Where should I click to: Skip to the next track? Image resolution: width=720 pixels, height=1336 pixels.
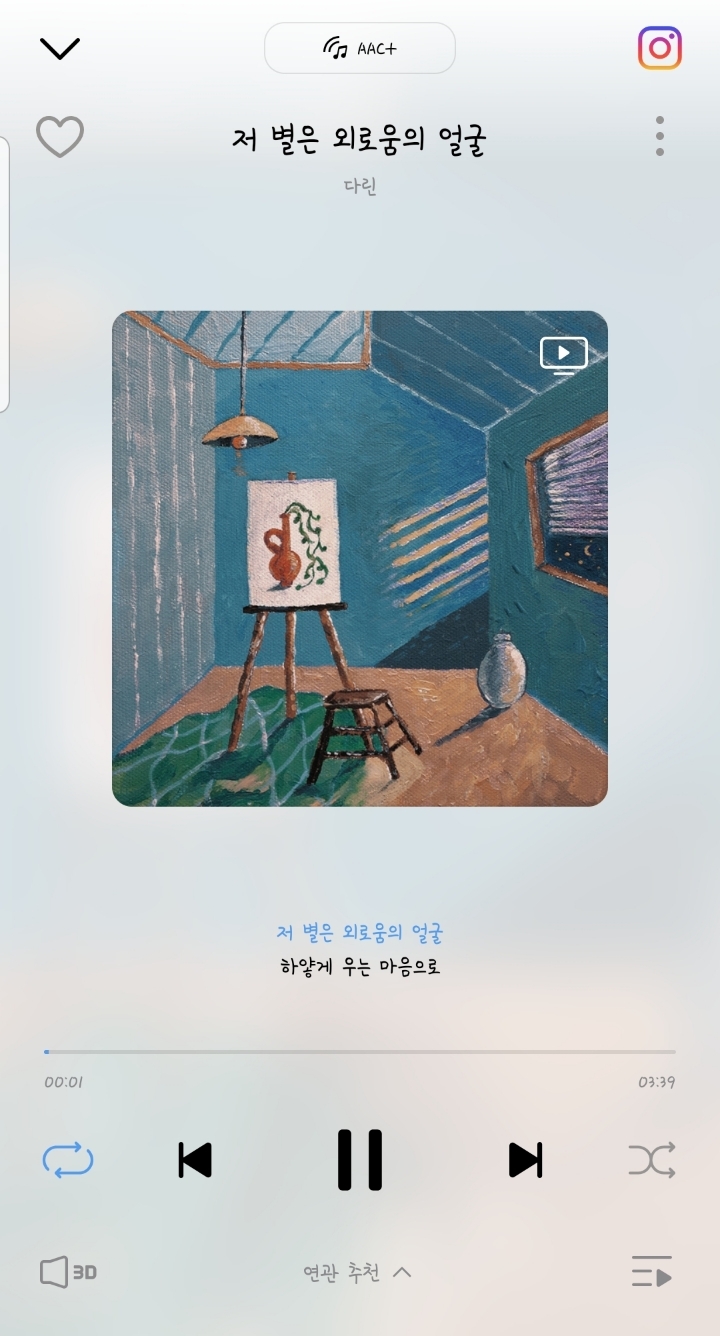point(525,1160)
